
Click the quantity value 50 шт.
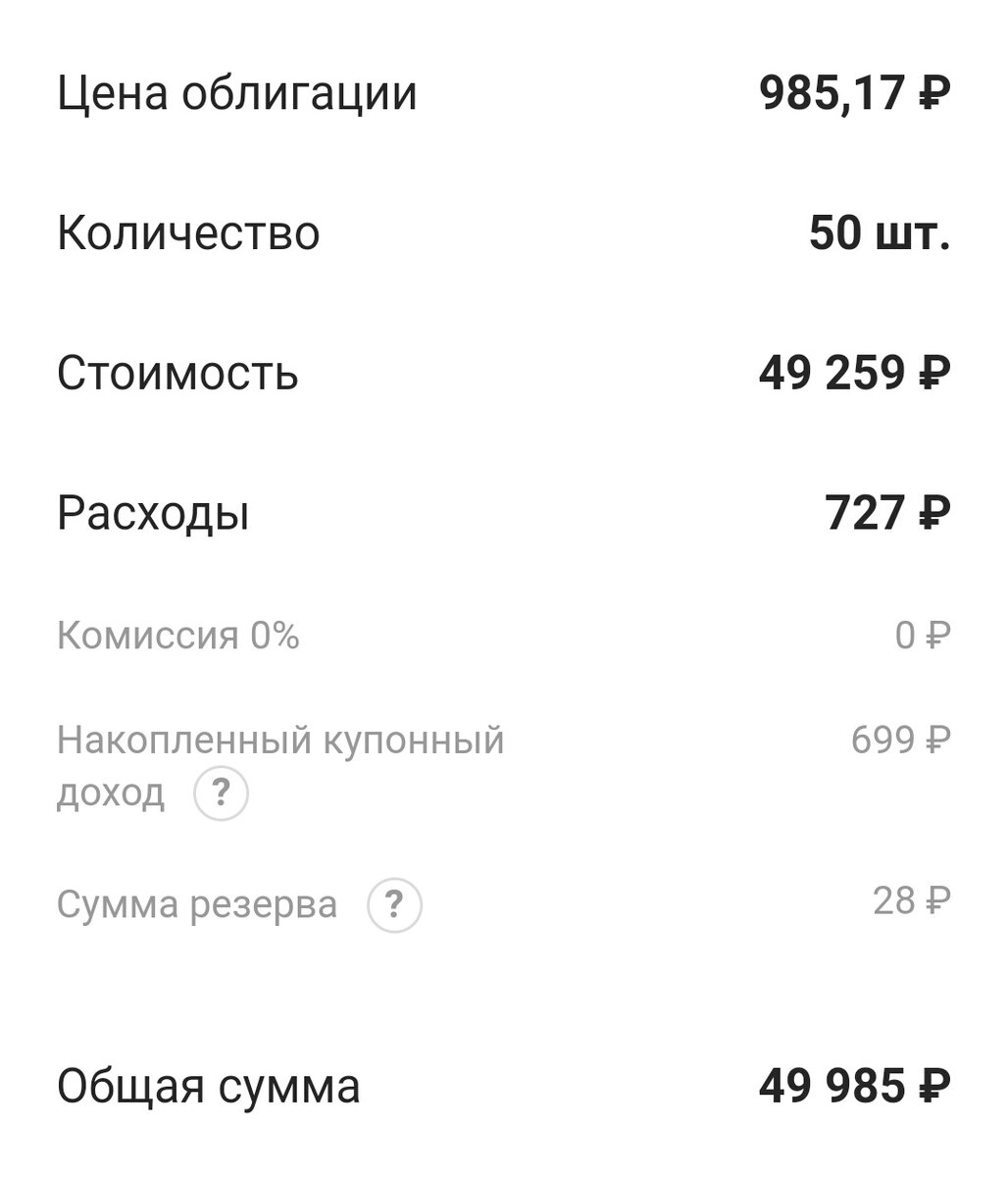[879, 231]
